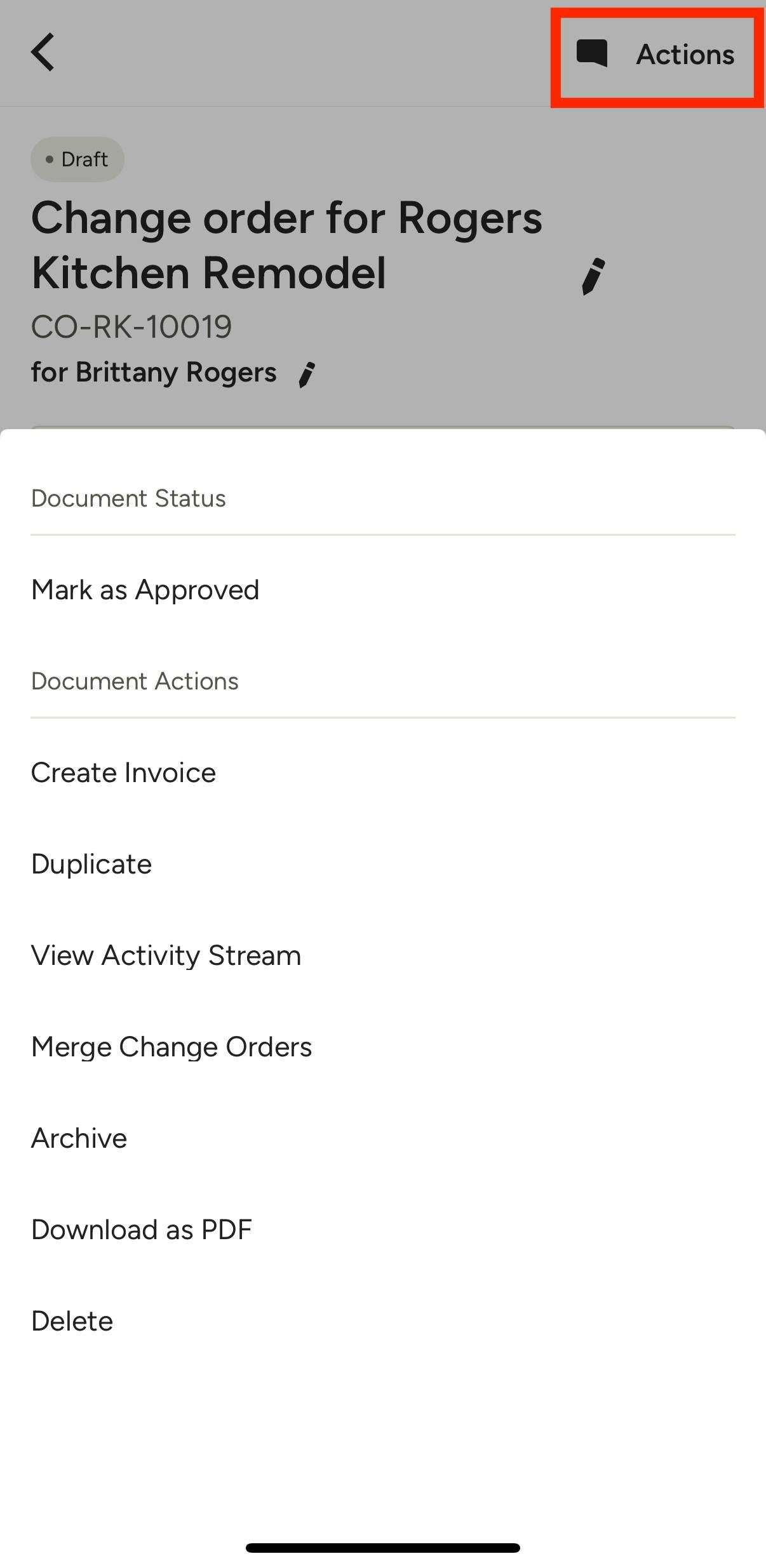Tap the Actions button in the header
Screen dimensions: 766x1568
coord(656,55)
